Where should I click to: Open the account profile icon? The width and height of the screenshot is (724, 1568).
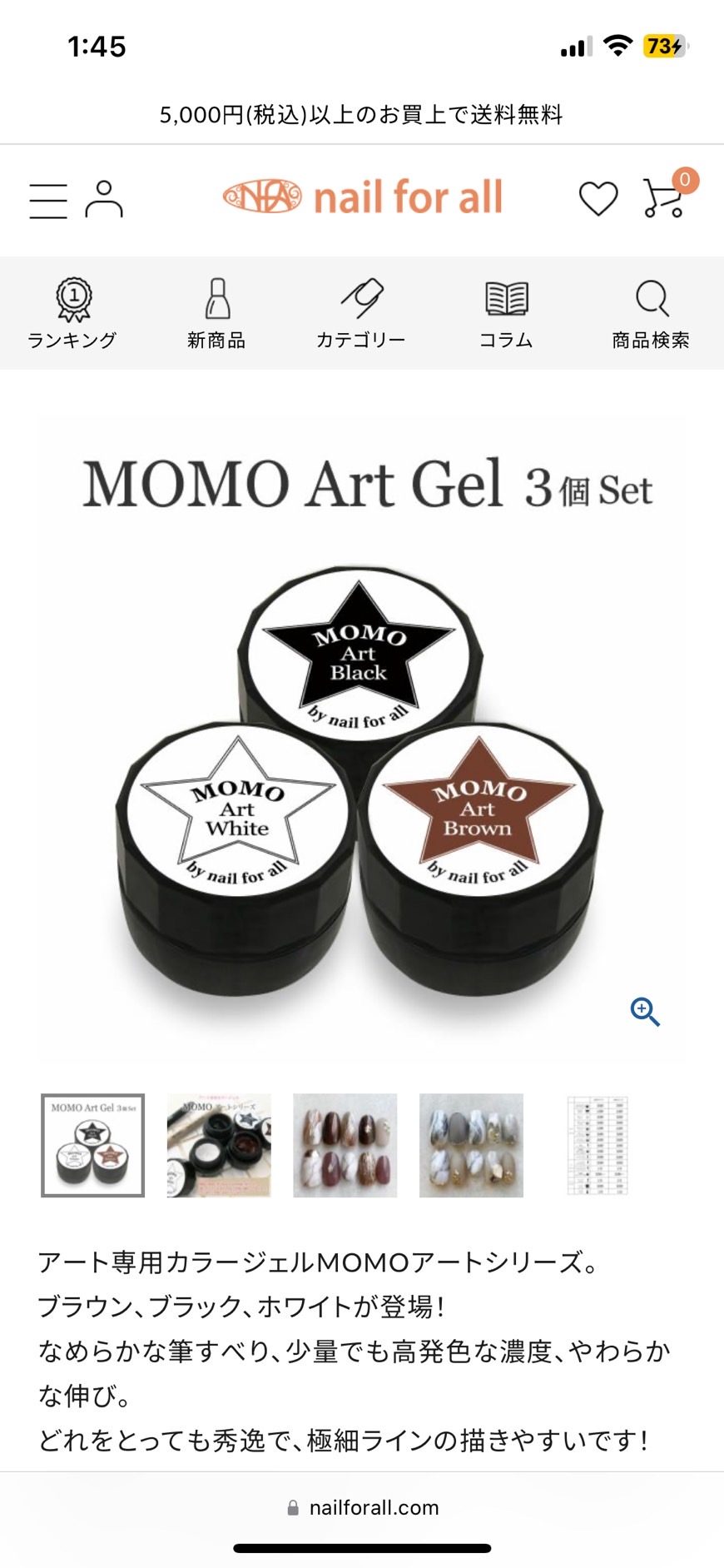(104, 200)
